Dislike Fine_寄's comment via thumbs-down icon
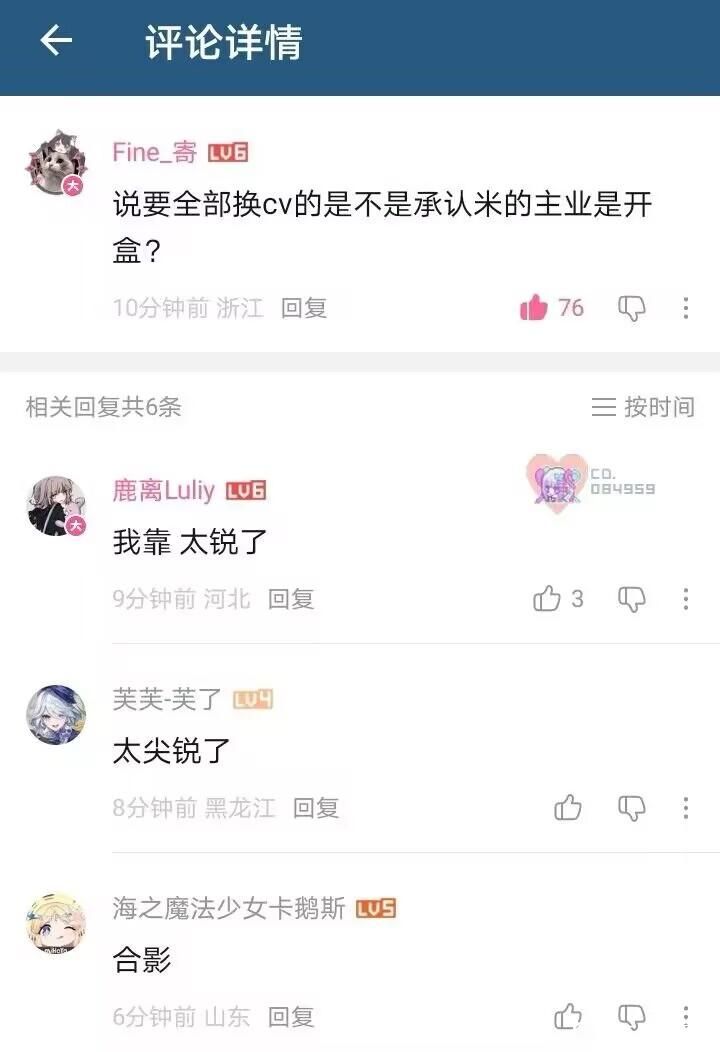This screenshot has height=1052, width=720. pos(631,308)
